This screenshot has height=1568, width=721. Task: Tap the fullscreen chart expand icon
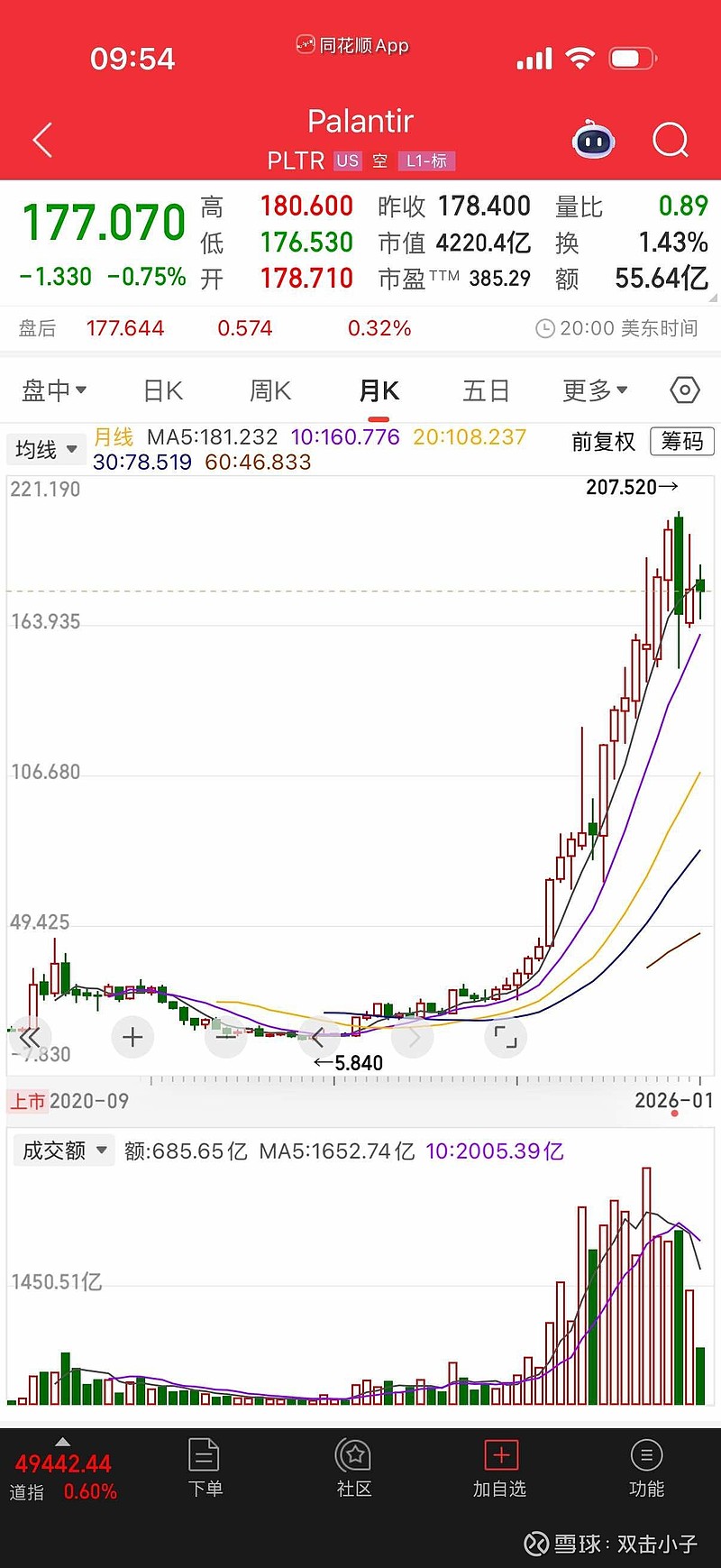pyautogui.click(x=506, y=1037)
